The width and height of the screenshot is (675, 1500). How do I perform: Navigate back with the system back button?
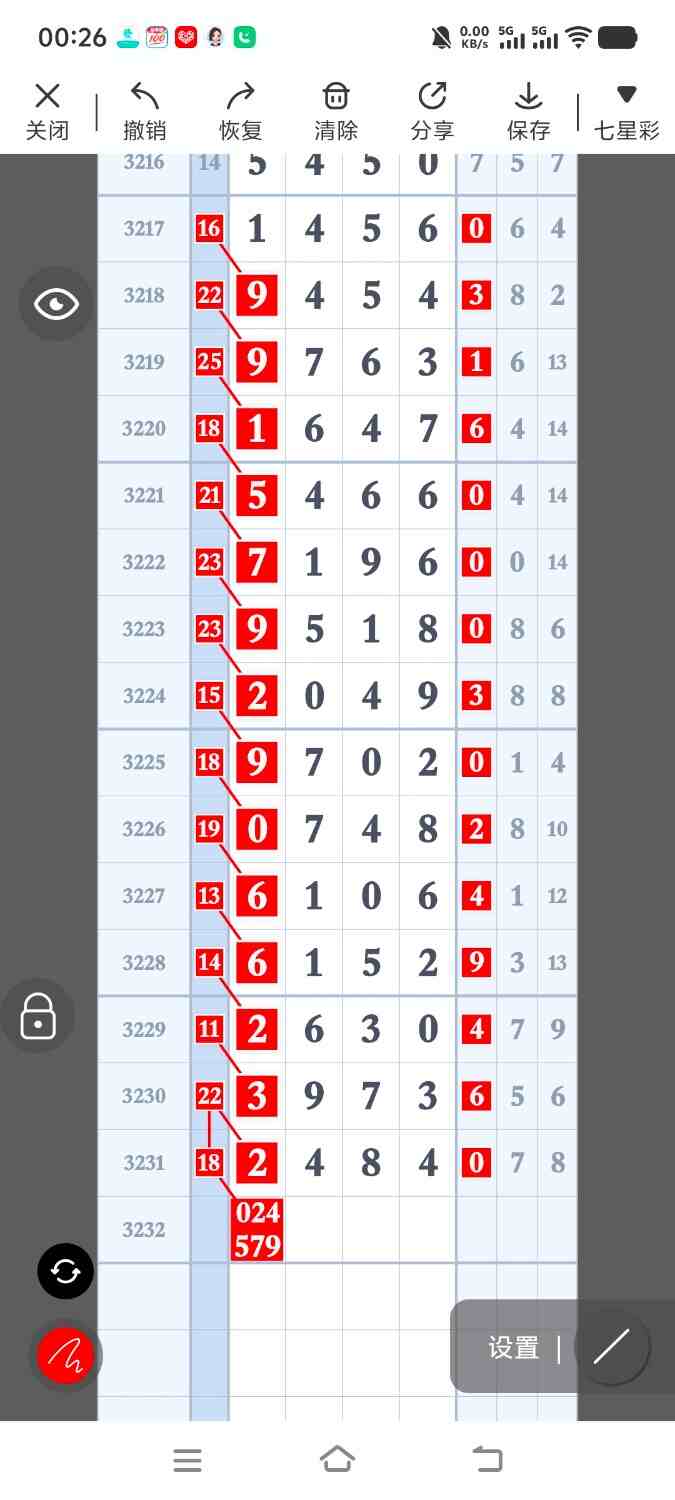(487, 1460)
